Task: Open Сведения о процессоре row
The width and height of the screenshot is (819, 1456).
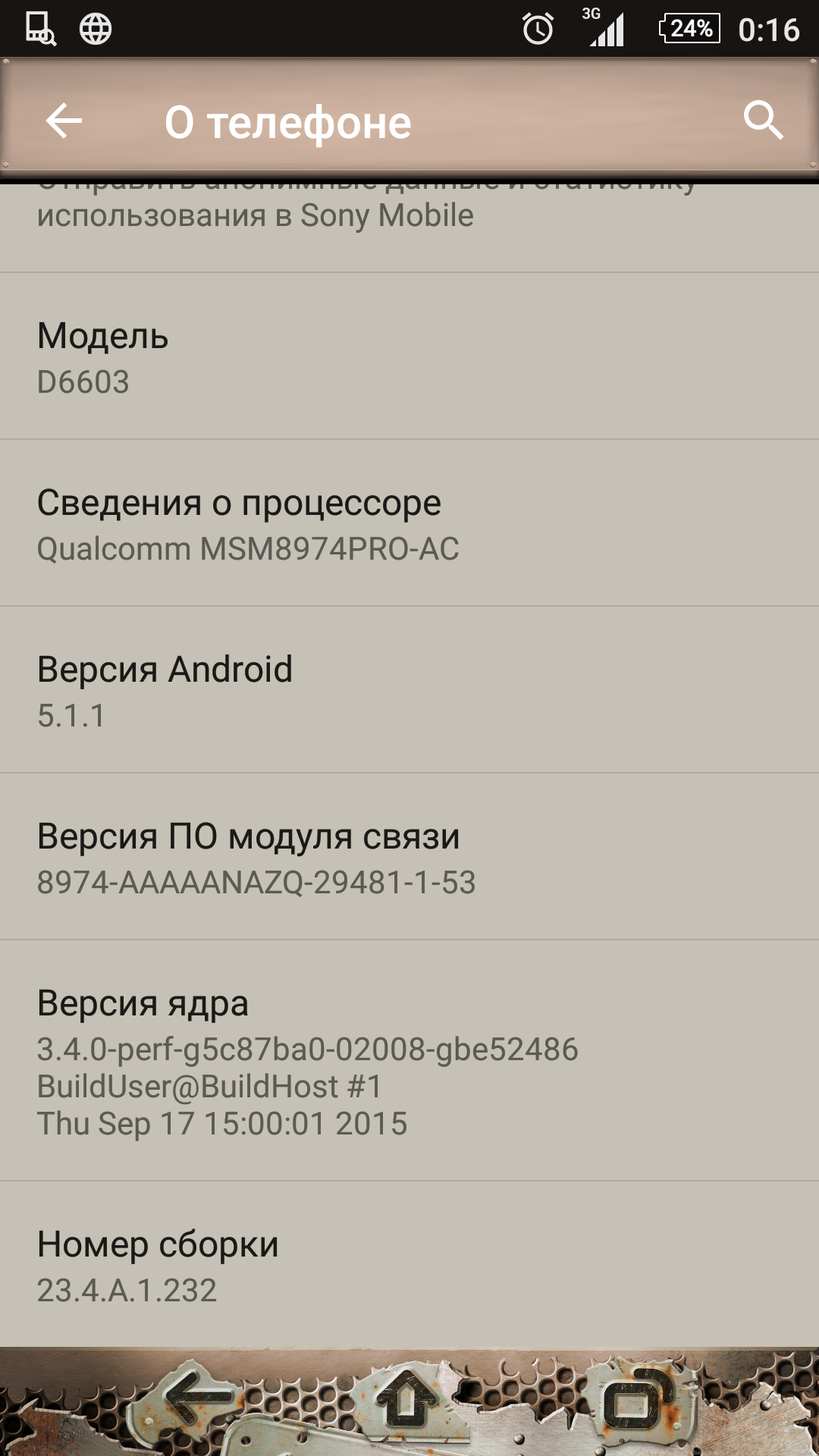Action: click(409, 523)
